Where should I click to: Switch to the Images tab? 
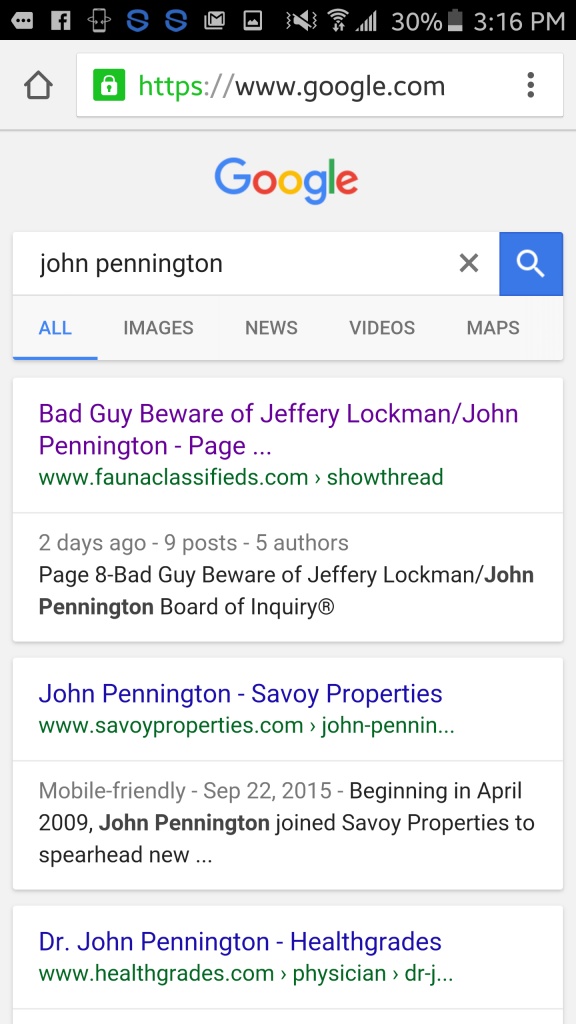158,328
